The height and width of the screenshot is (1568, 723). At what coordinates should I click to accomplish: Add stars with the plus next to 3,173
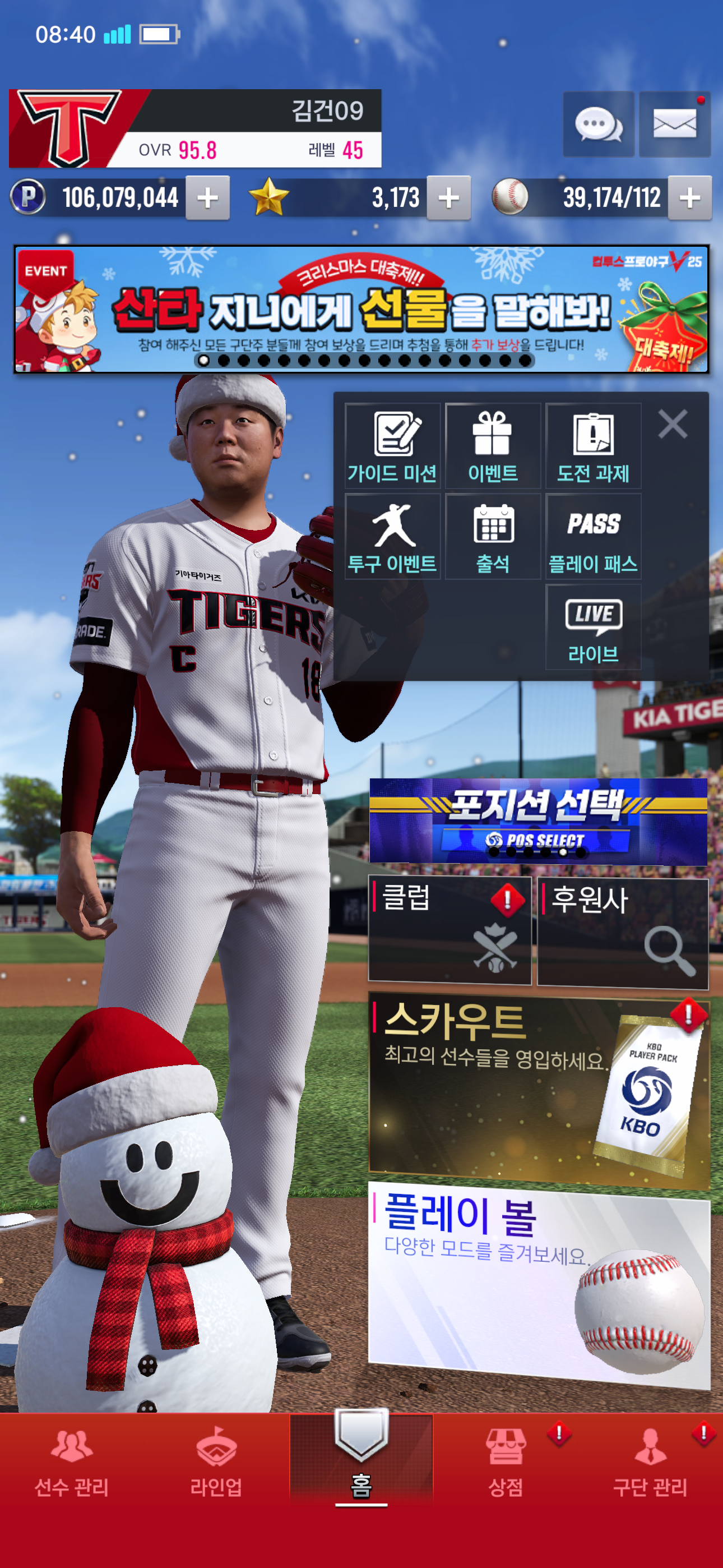(448, 198)
